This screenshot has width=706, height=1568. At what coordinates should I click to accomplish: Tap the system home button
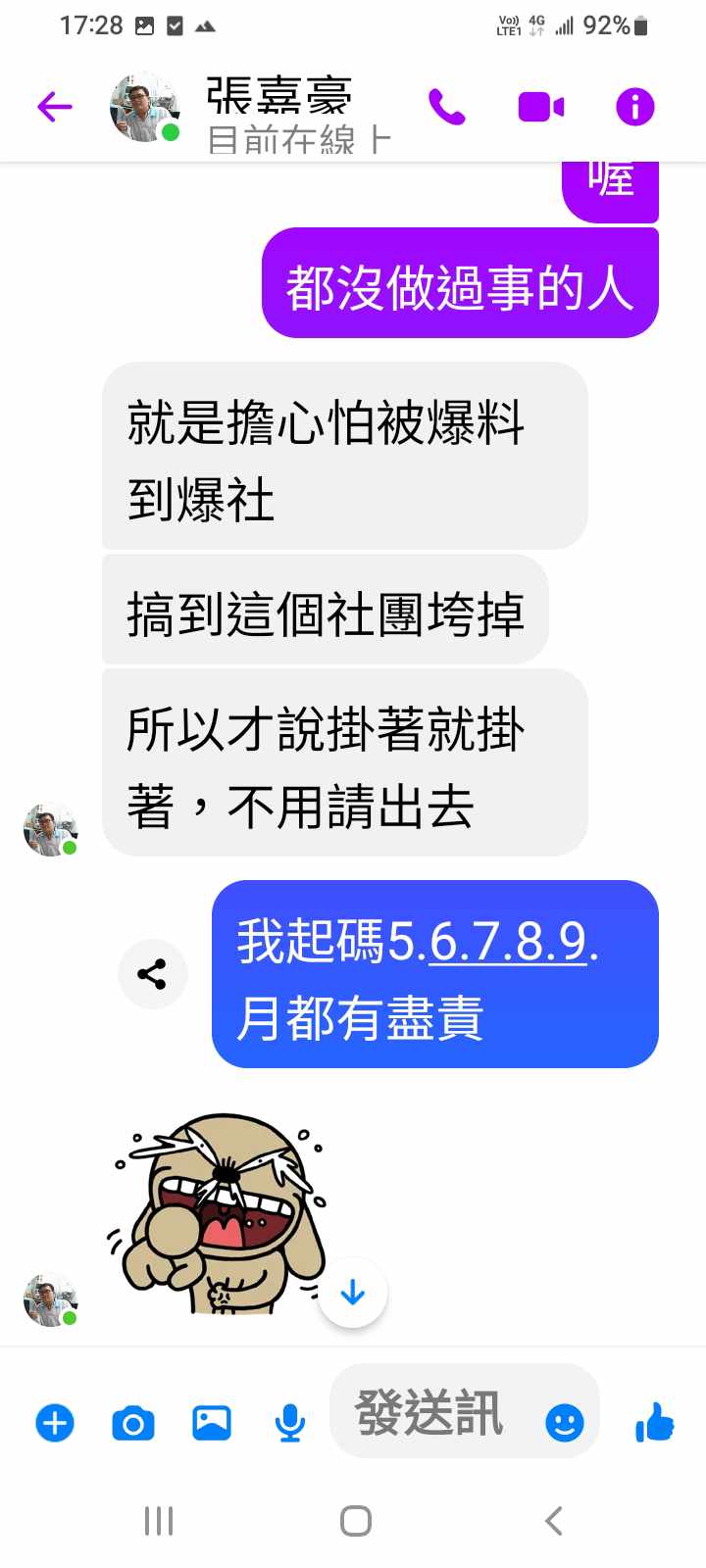(355, 1521)
